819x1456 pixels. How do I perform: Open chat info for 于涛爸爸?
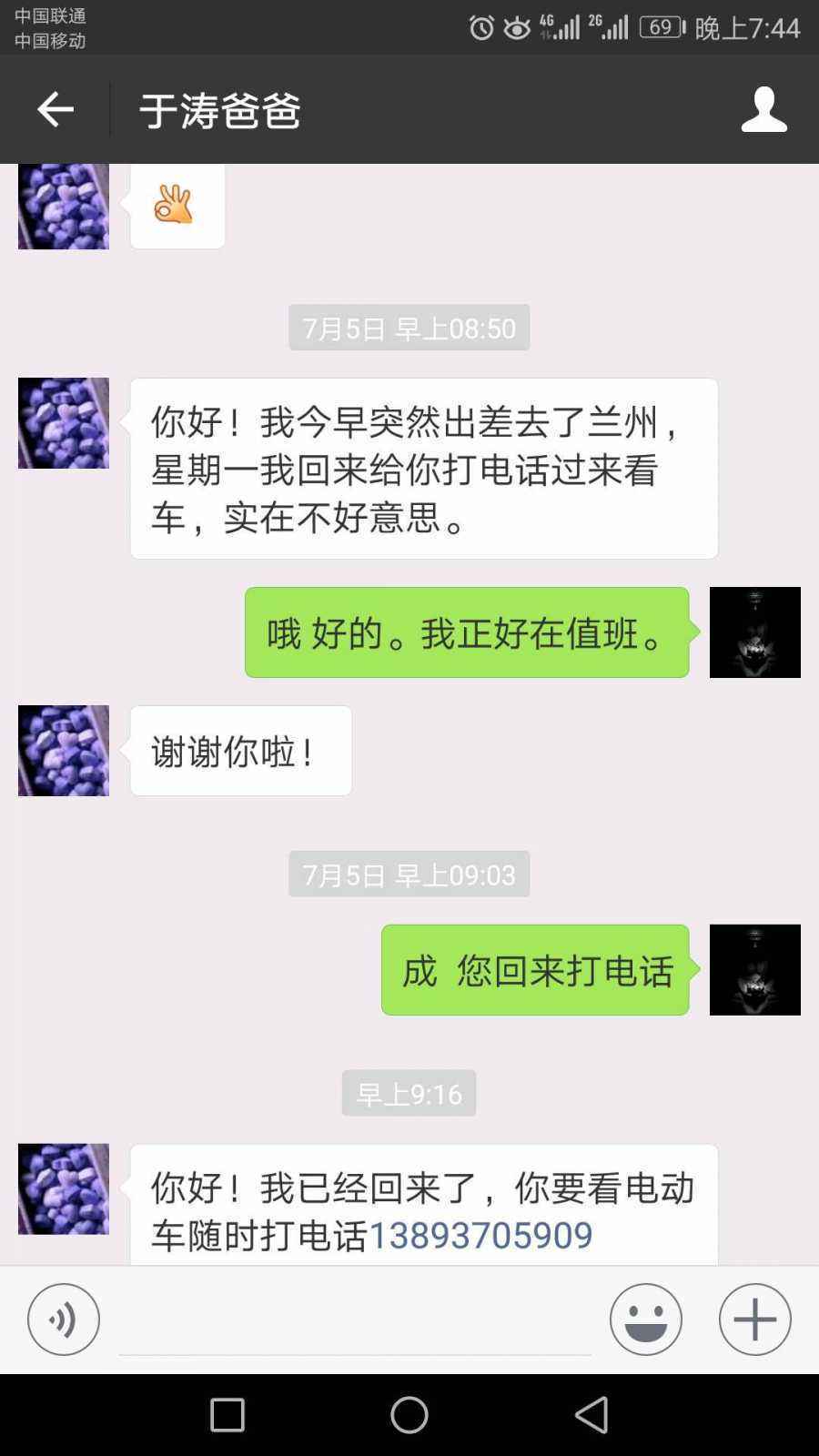pos(763,110)
